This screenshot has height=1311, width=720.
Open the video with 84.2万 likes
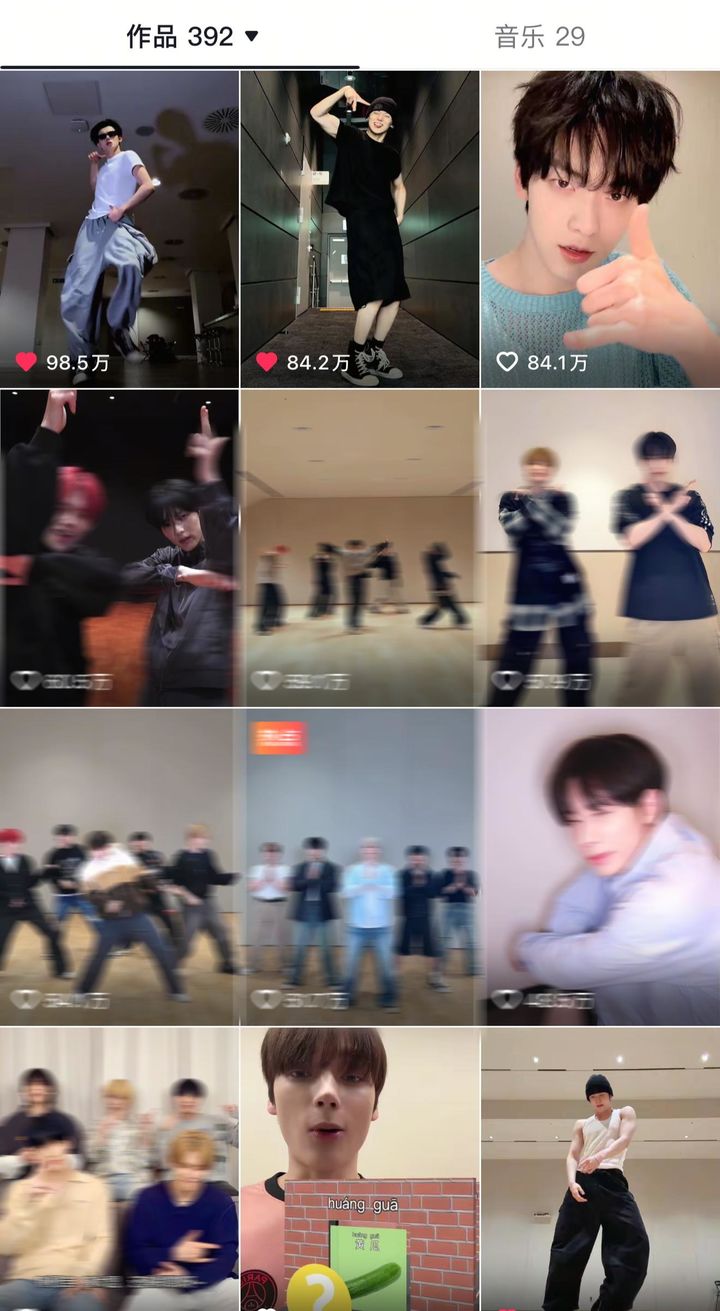tap(359, 228)
